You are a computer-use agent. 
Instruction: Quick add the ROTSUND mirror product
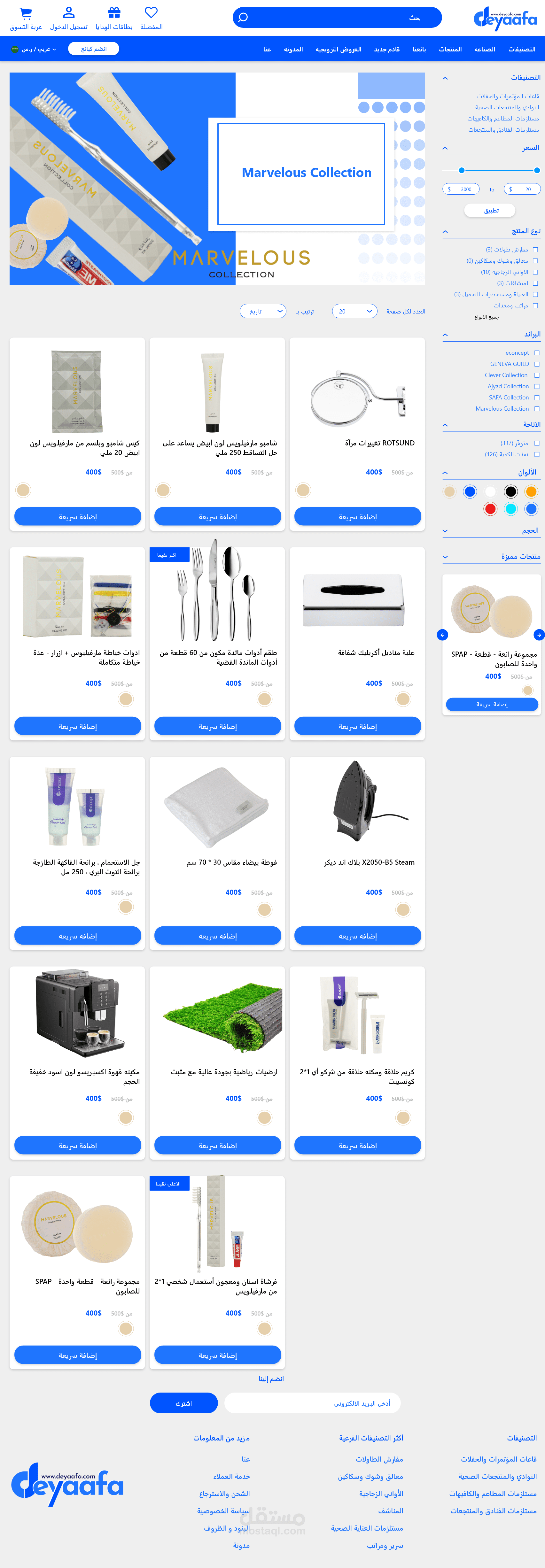[x=357, y=517]
